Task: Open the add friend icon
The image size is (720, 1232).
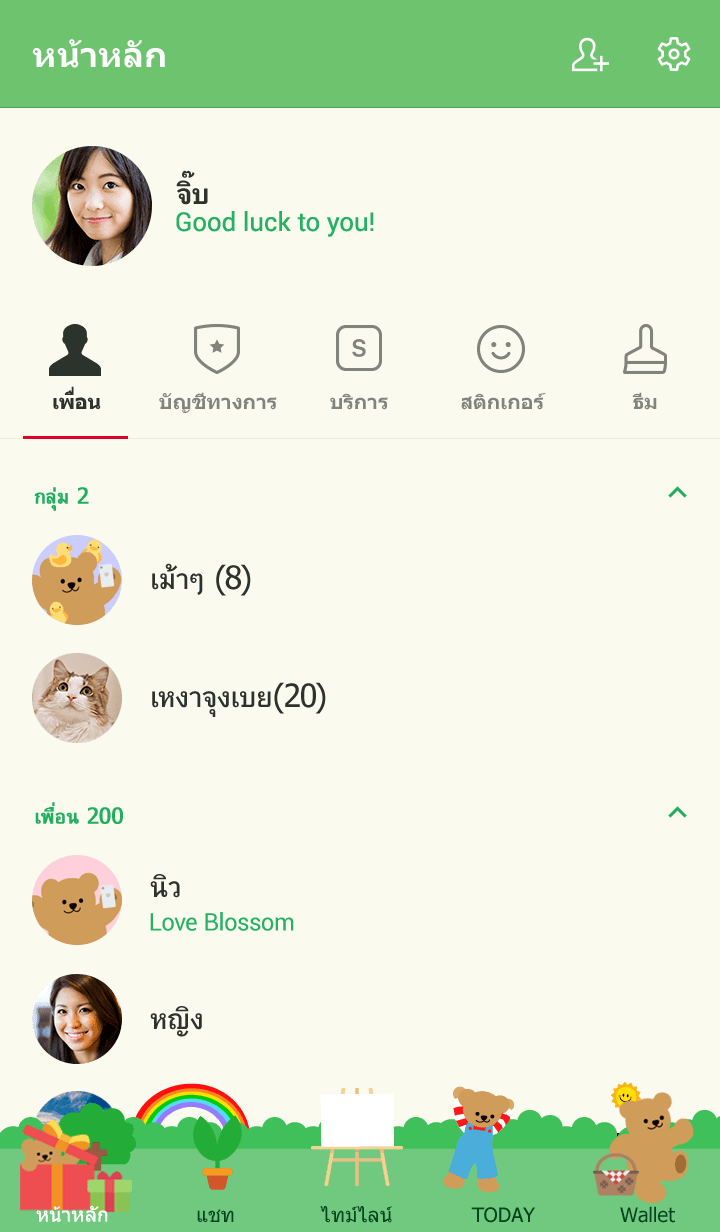Action: pos(590,55)
